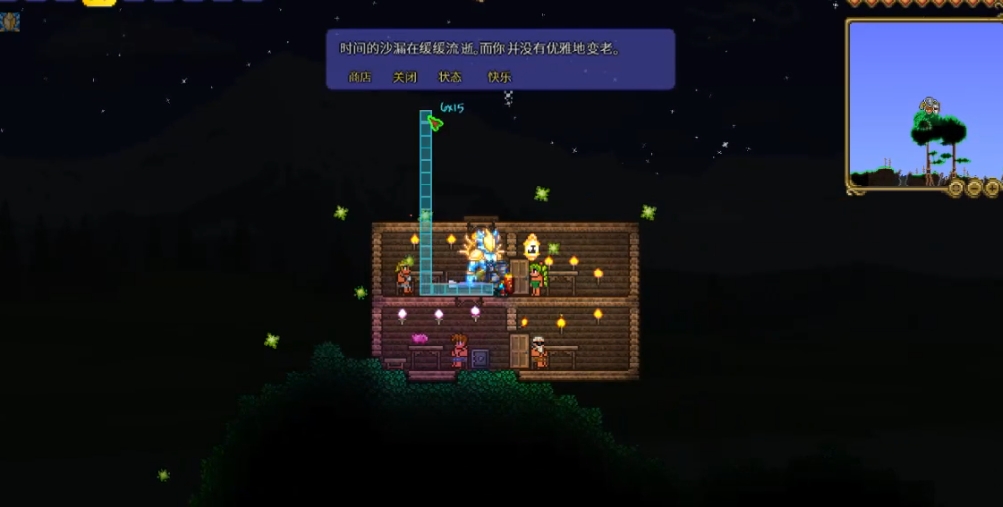
Task: Zoom in the minimap with plus
Action: point(992,188)
